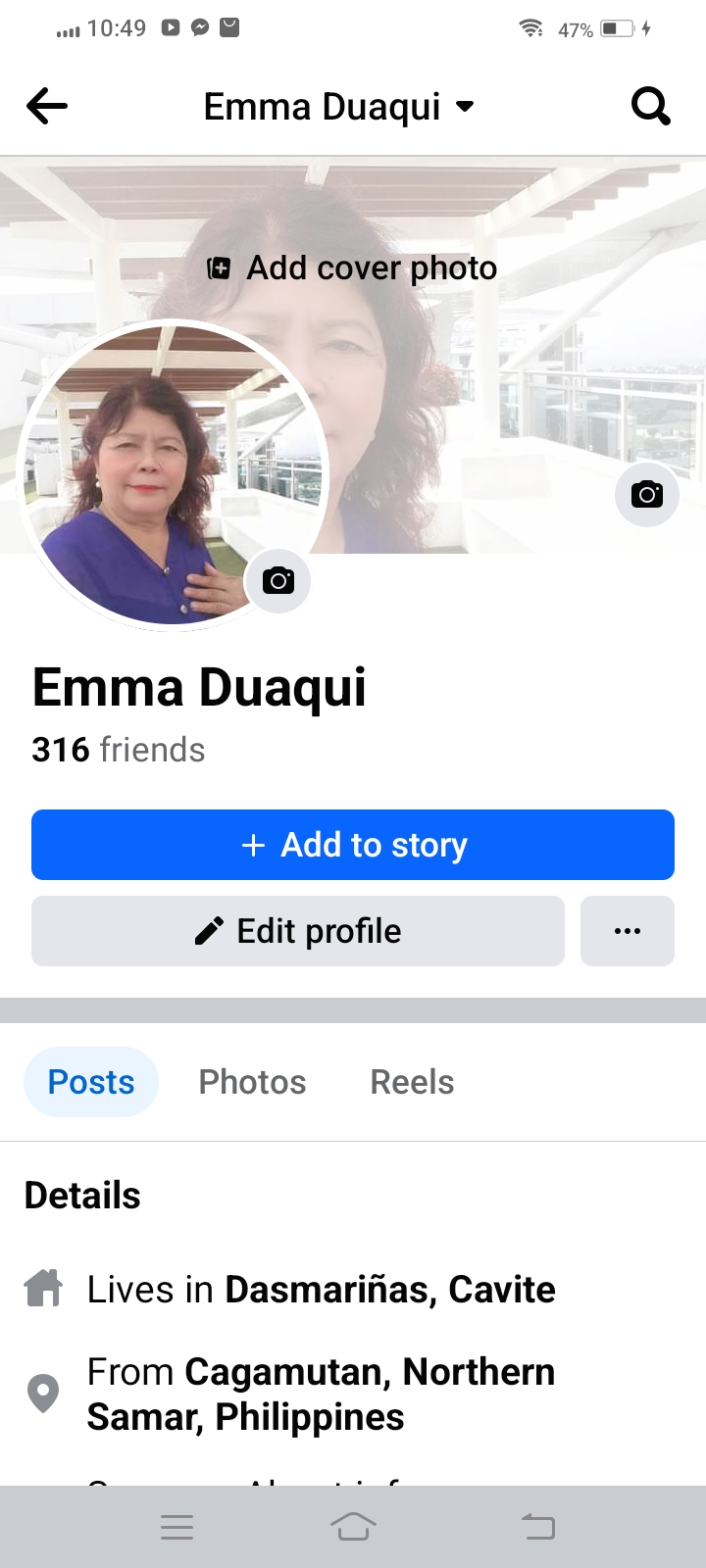The height and width of the screenshot is (1568, 706).
Task: Switch to the Reels tab
Action: (412, 1082)
